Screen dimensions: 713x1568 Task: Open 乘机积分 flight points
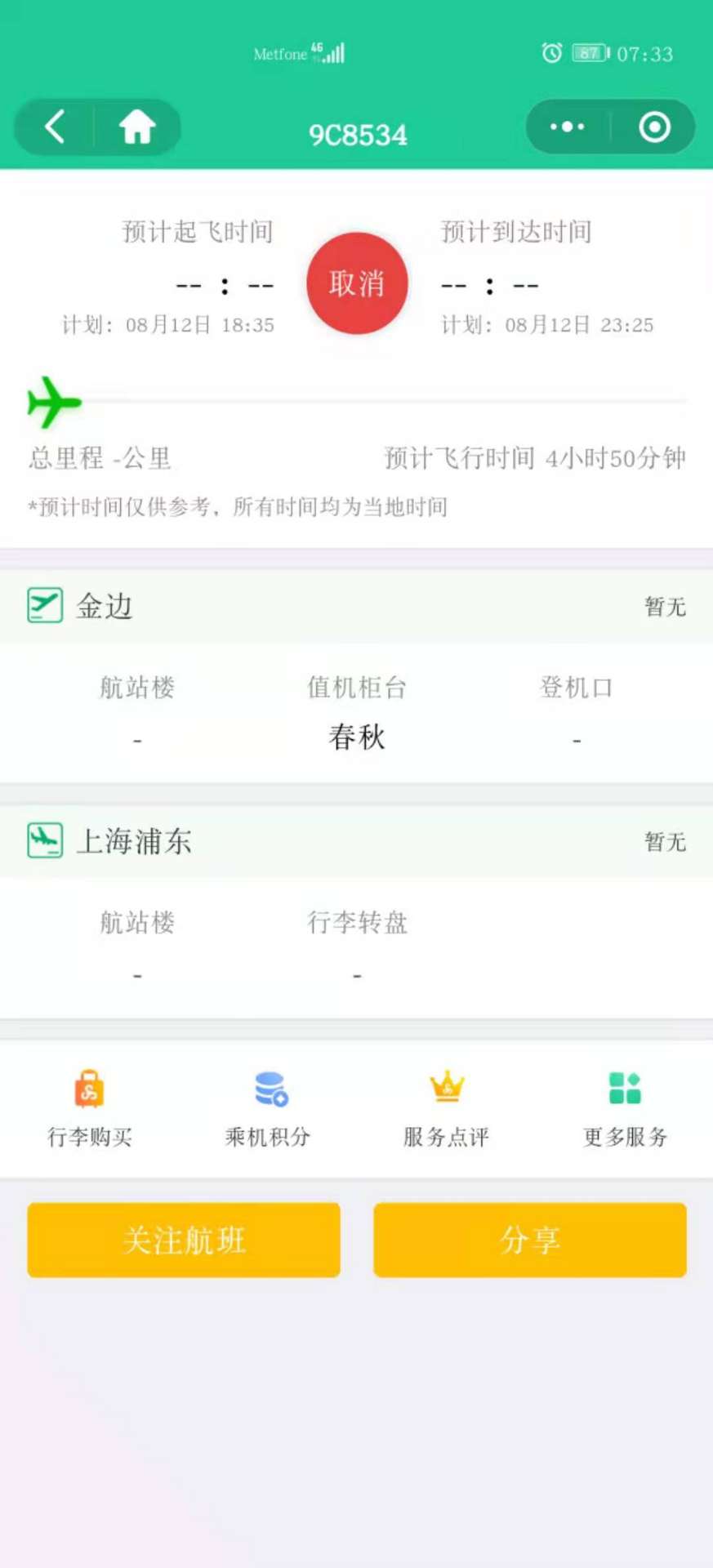[x=268, y=1107]
